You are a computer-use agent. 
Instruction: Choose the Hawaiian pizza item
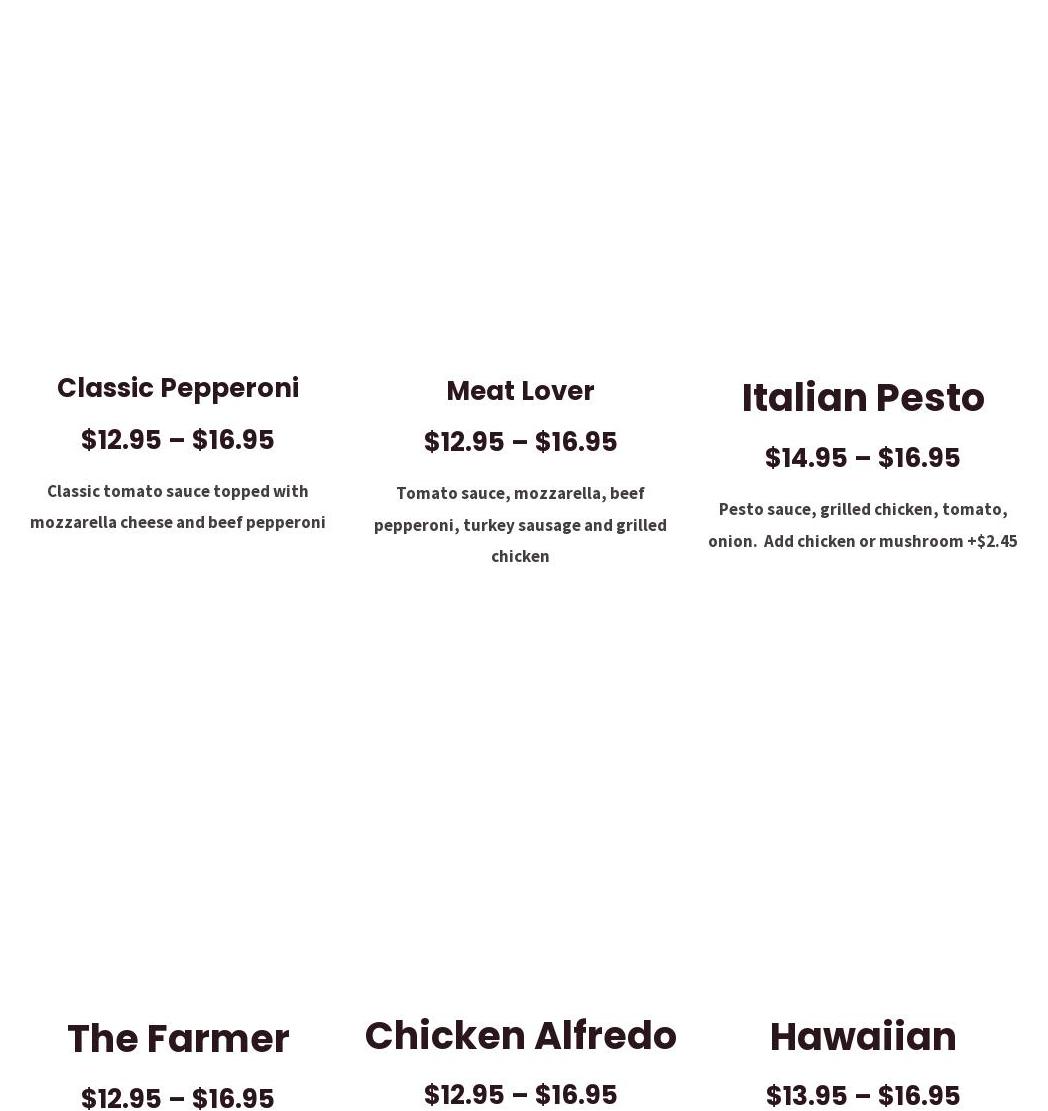coord(862,1037)
